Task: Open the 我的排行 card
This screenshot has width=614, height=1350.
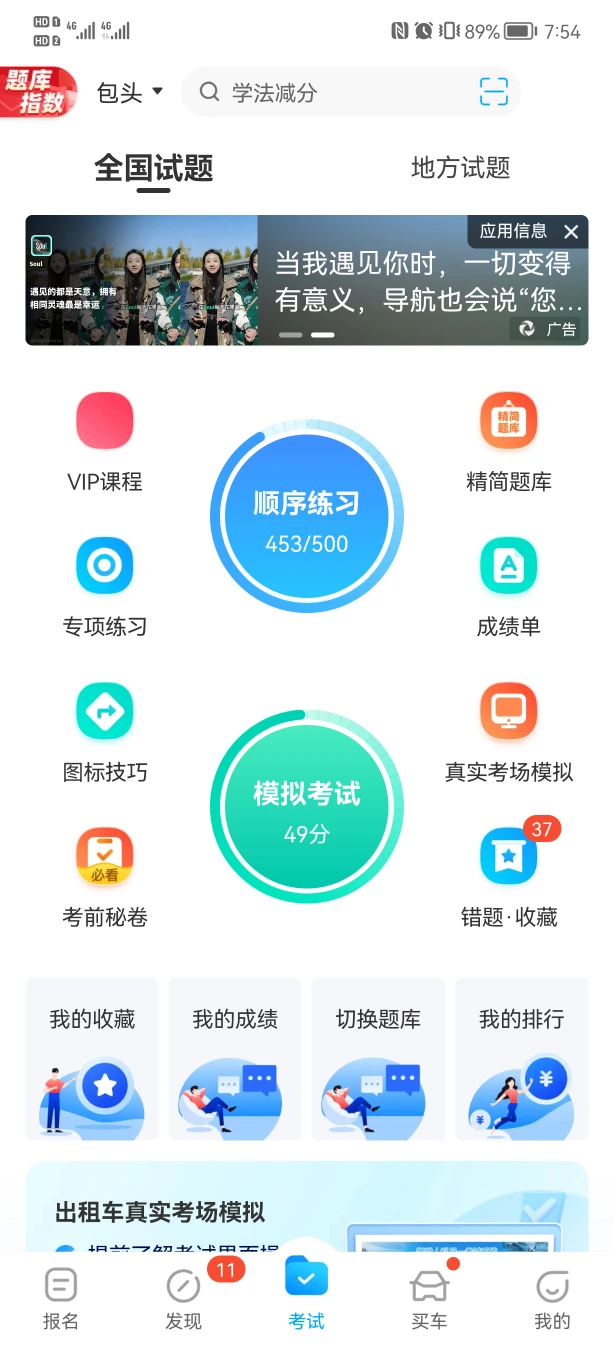Action: pos(521,1059)
